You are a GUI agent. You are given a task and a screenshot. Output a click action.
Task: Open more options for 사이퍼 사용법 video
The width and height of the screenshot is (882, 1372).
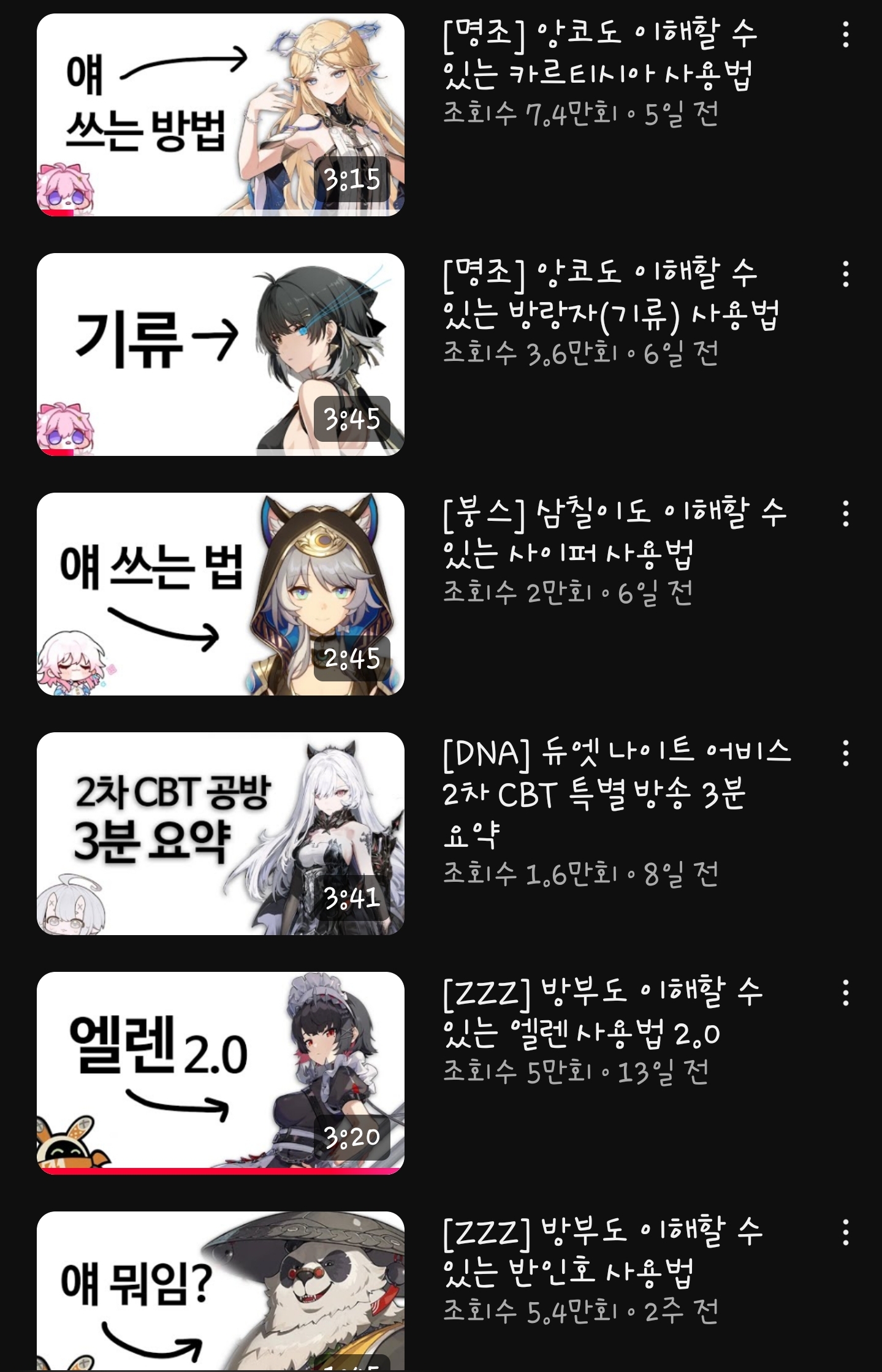pyautogui.click(x=845, y=514)
